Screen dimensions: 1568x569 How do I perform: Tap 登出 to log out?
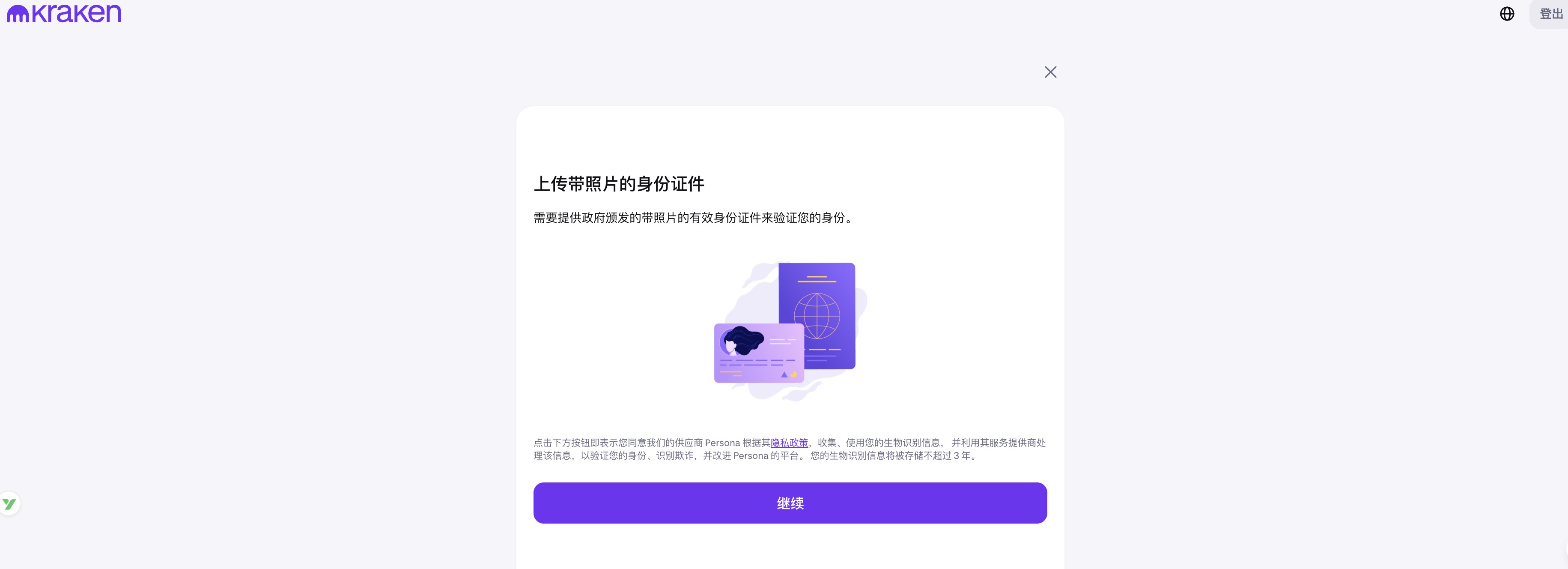1550,14
